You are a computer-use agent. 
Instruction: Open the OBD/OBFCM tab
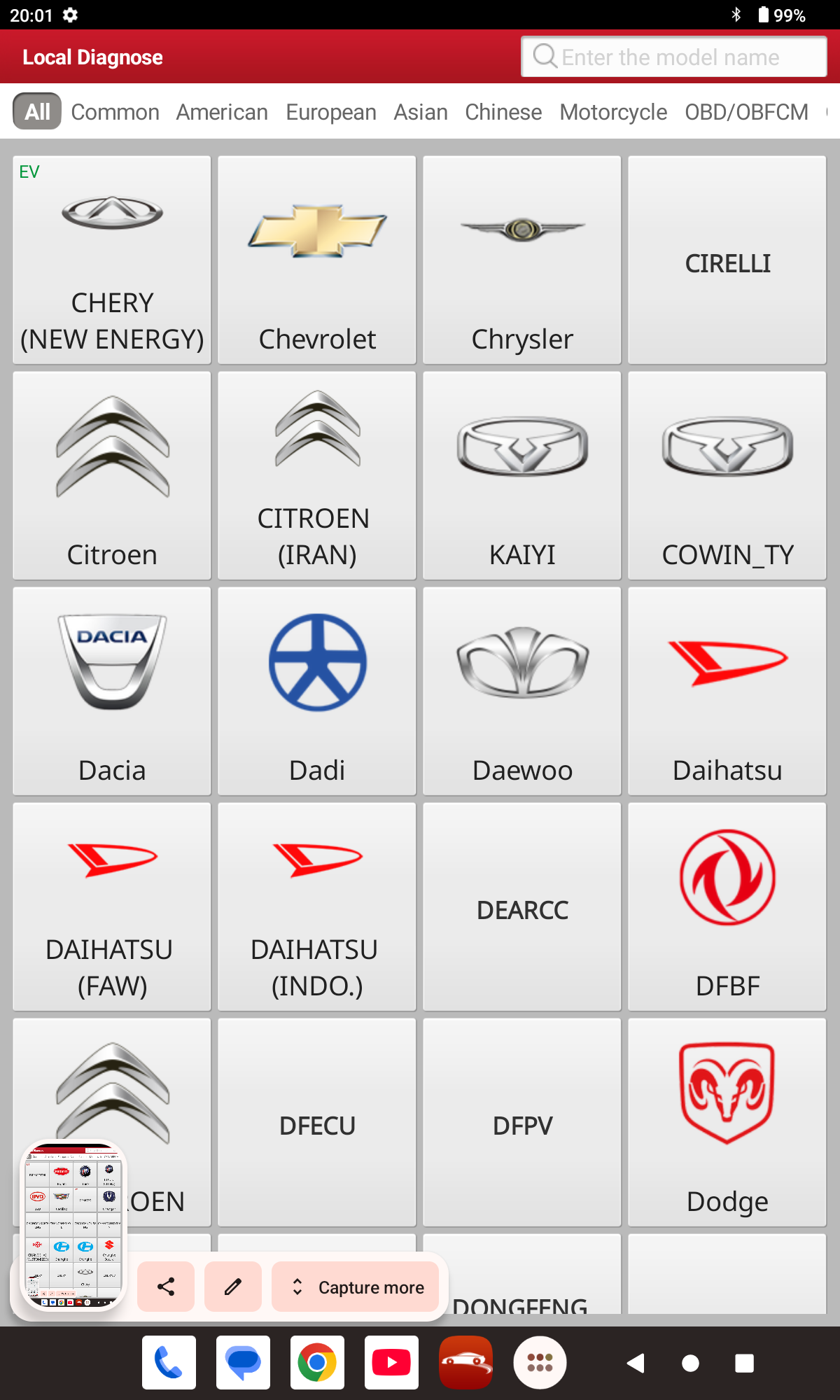coord(746,112)
